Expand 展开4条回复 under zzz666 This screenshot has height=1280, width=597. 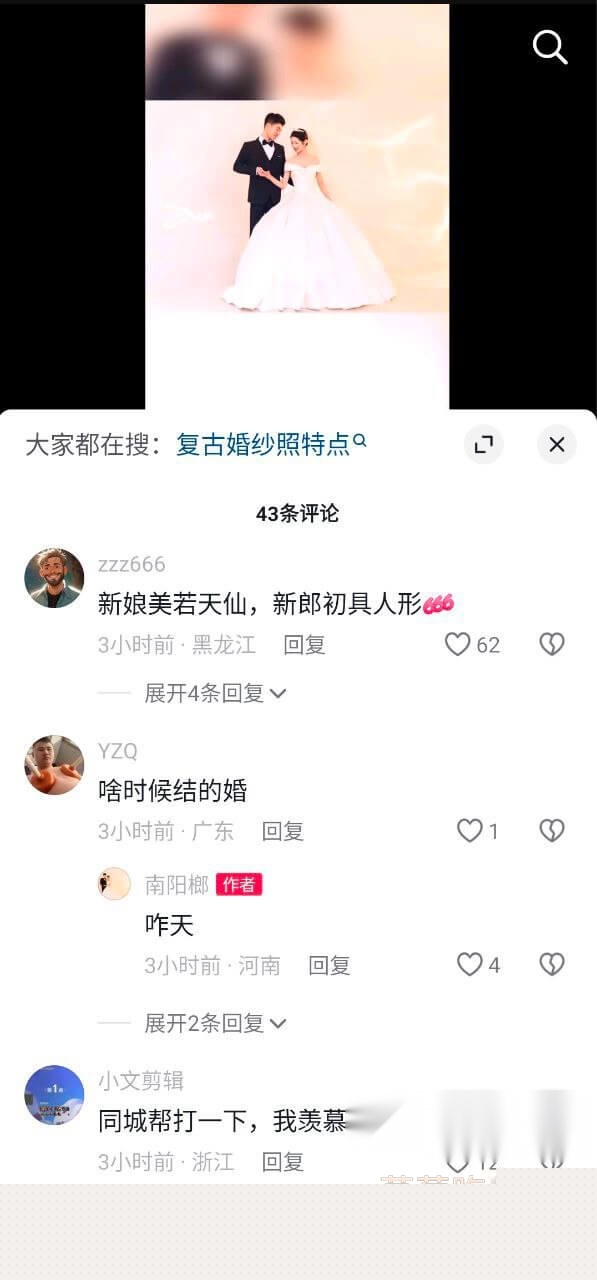pyautogui.click(x=215, y=693)
